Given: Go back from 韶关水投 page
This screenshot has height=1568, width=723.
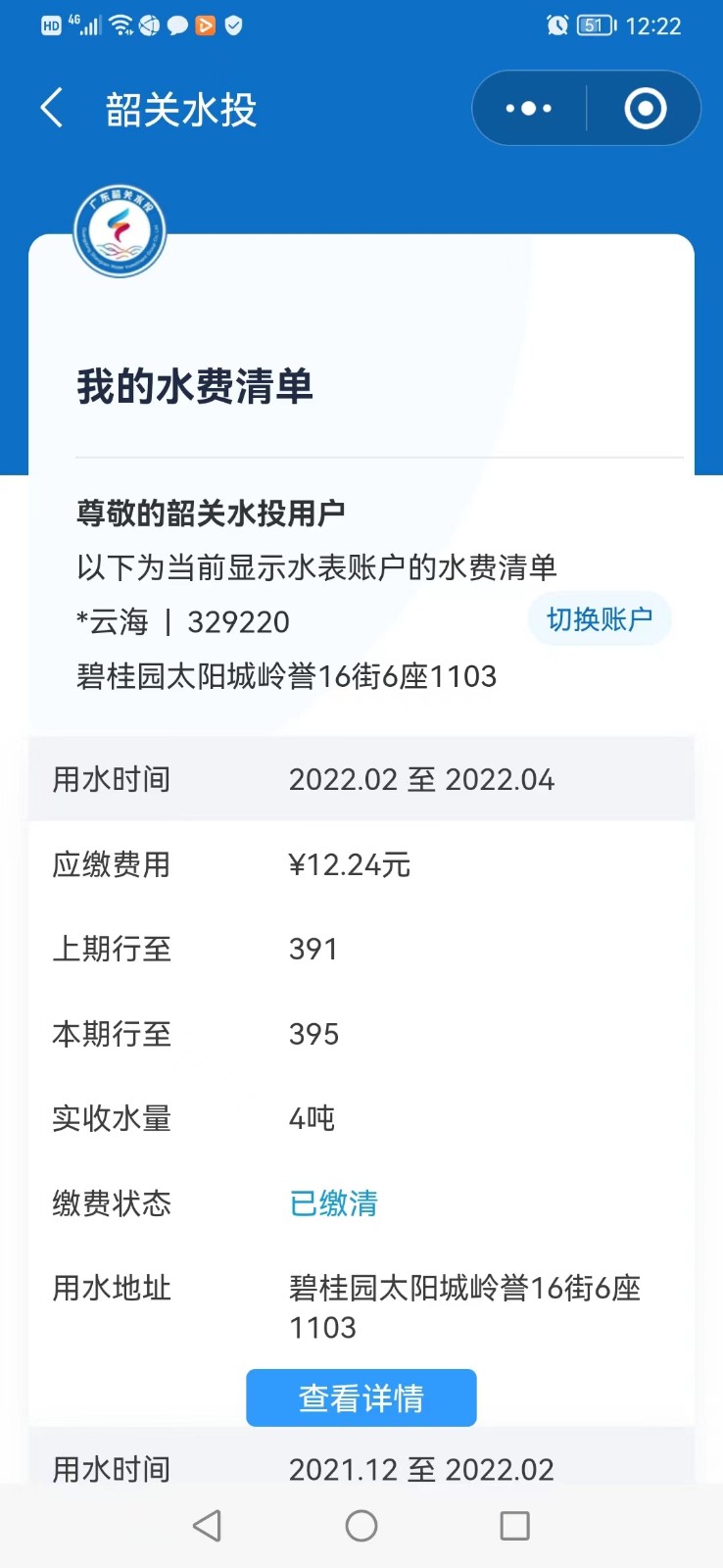Looking at the screenshot, I should tap(52, 109).
